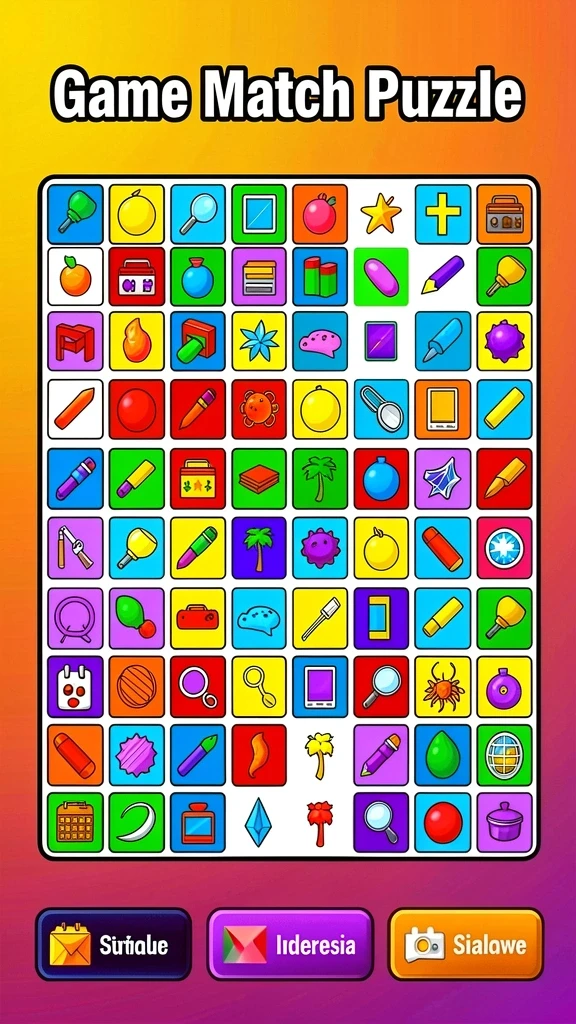Select the white crescent moon tile
This screenshot has height=1024, width=576.
pyautogui.click(x=136, y=822)
